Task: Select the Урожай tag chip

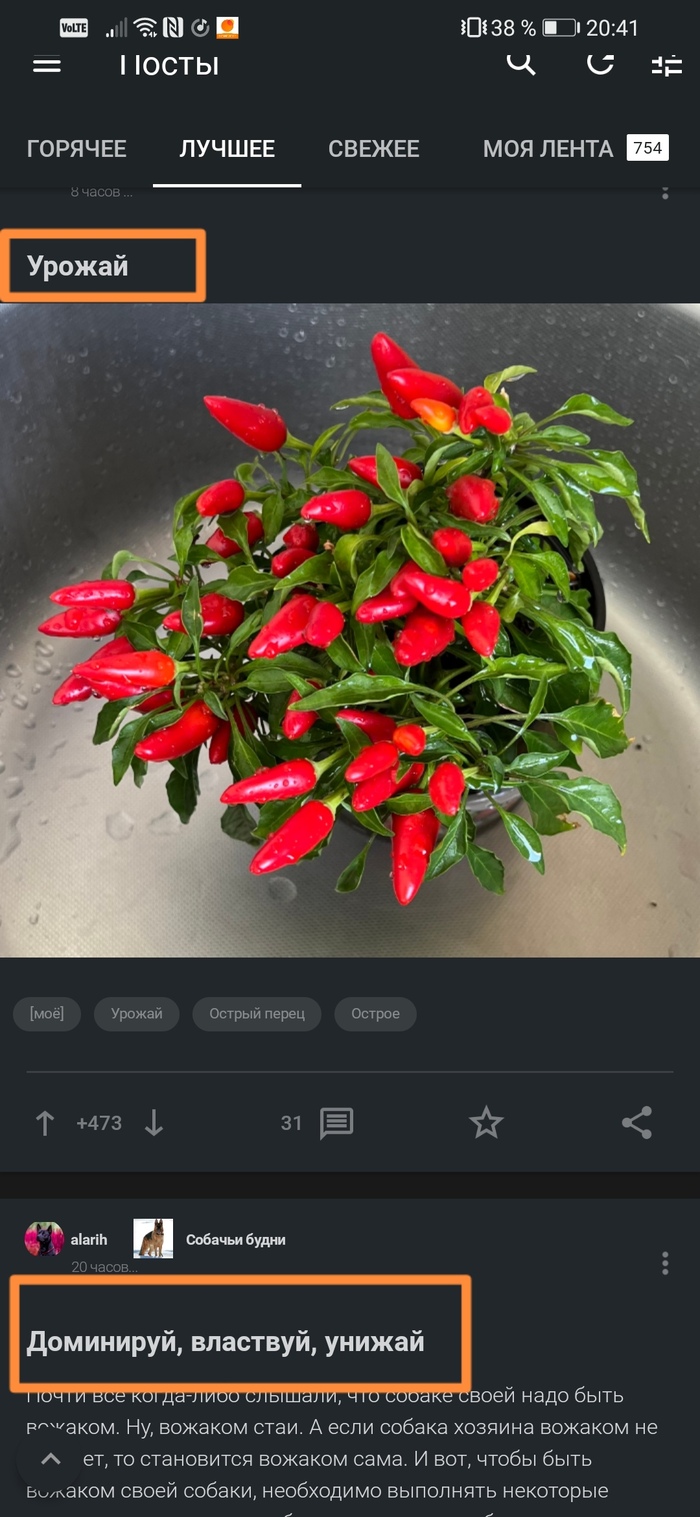Action: [137, 1014]
